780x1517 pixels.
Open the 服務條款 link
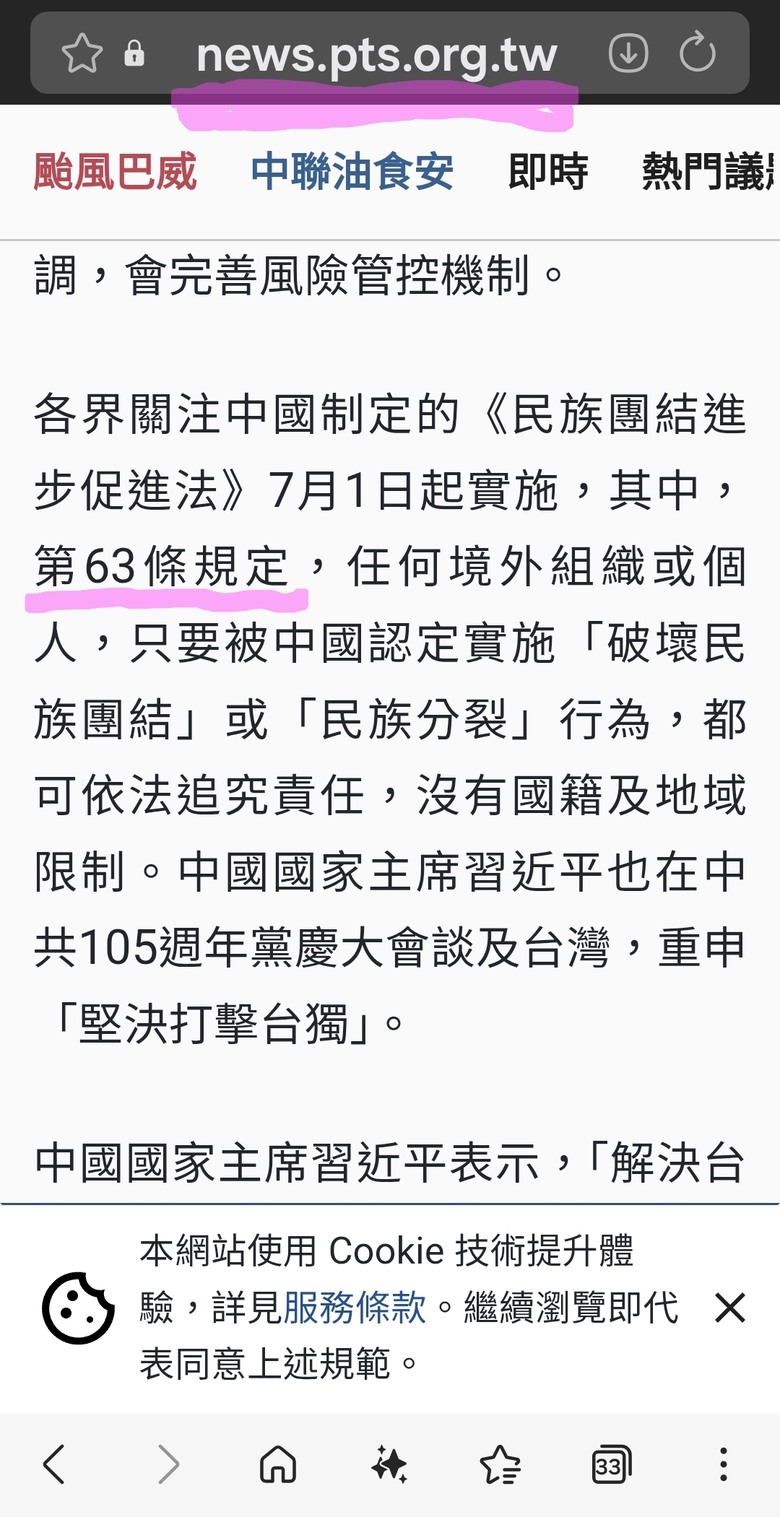tap(355, 1307)
